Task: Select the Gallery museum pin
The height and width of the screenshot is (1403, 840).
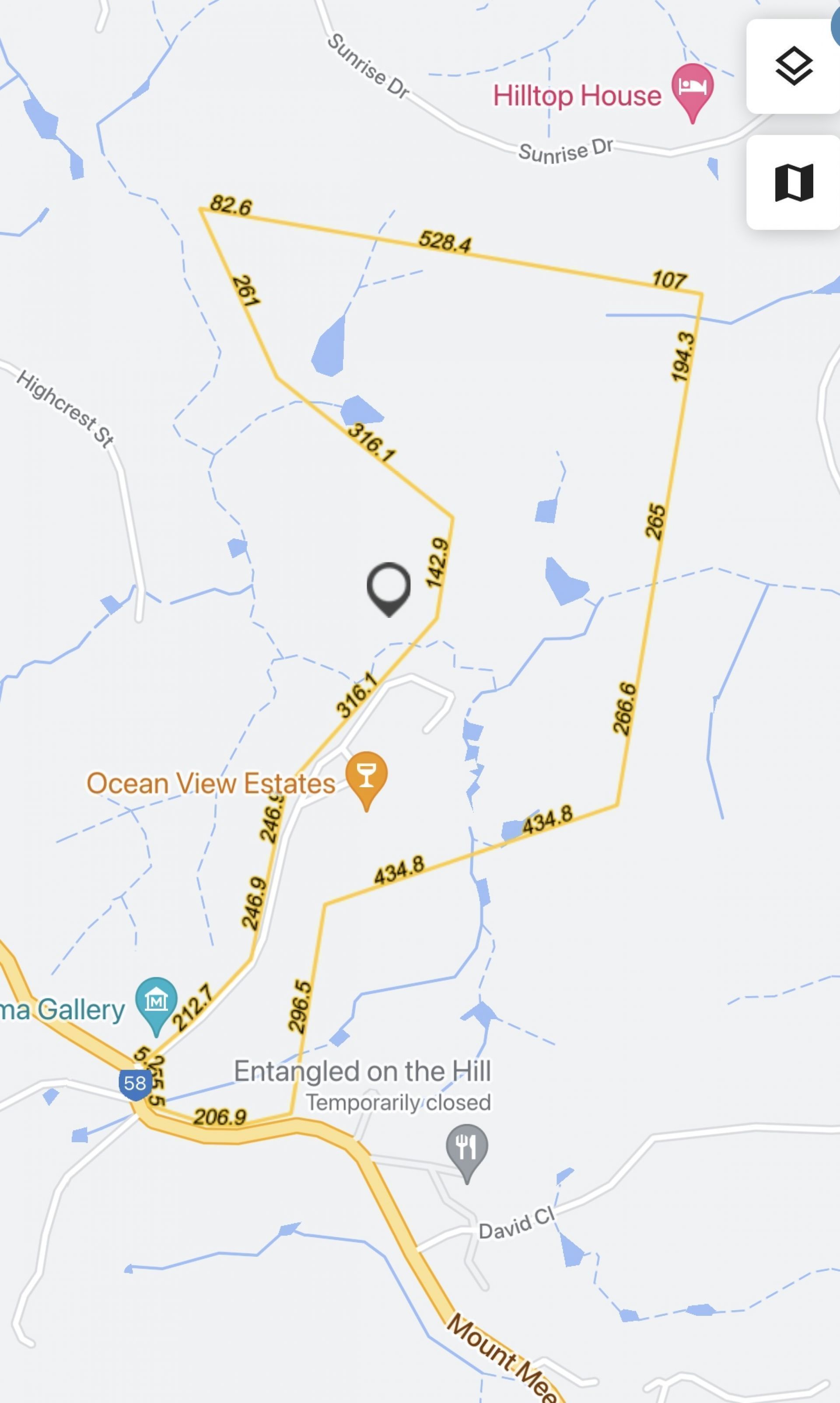Action: coord(156,1001)
